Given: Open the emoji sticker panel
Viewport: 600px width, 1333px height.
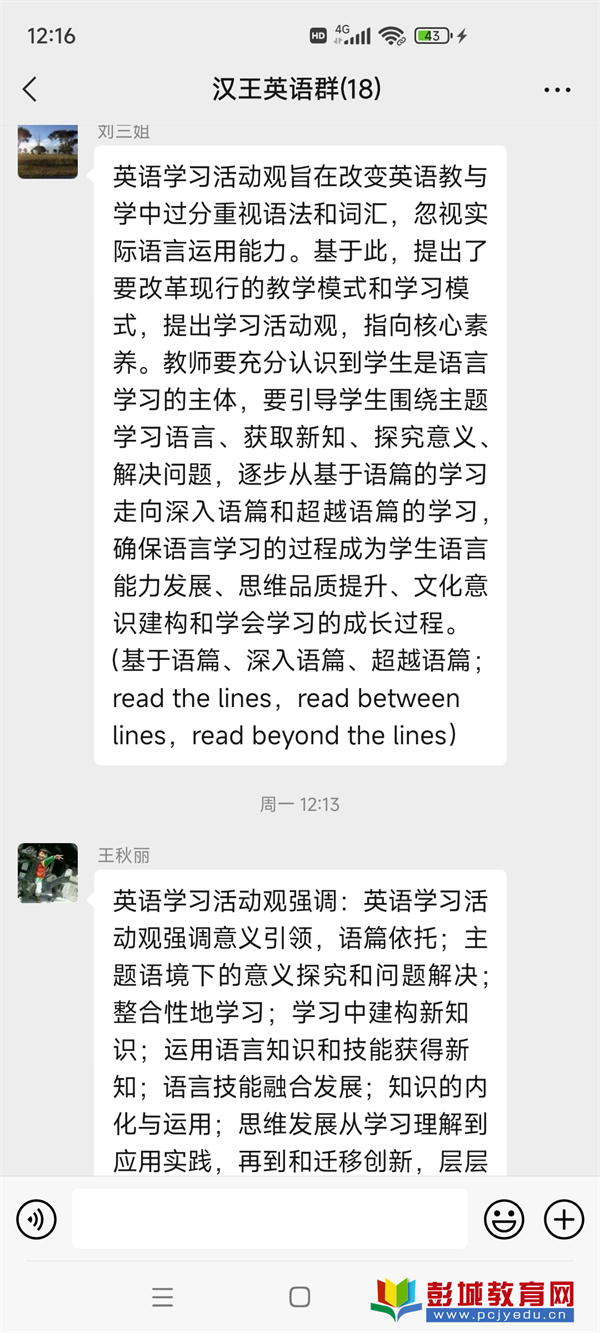Looking at the screenshot, I should pyautogui.click(x=504, y=1219).
